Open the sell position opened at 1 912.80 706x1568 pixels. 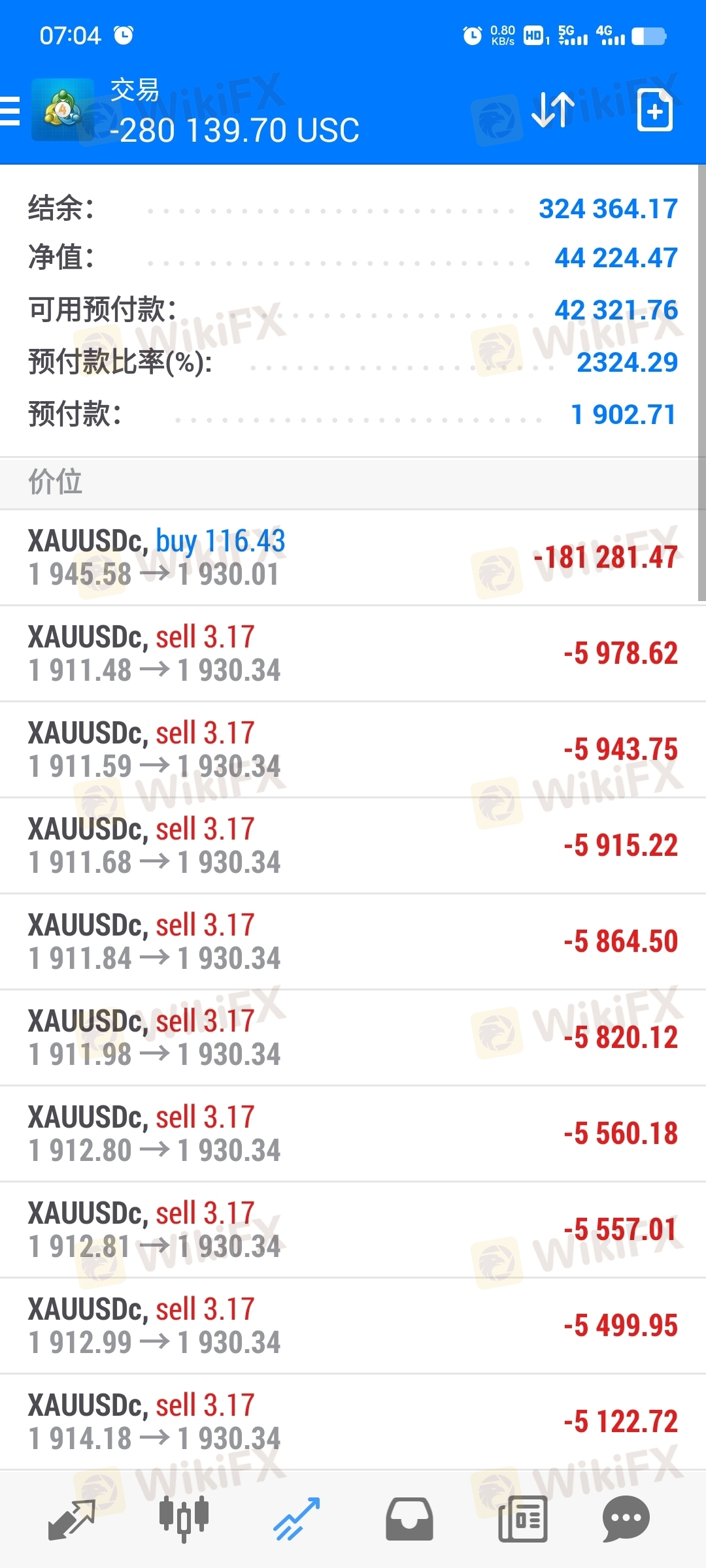[353, 1134]
